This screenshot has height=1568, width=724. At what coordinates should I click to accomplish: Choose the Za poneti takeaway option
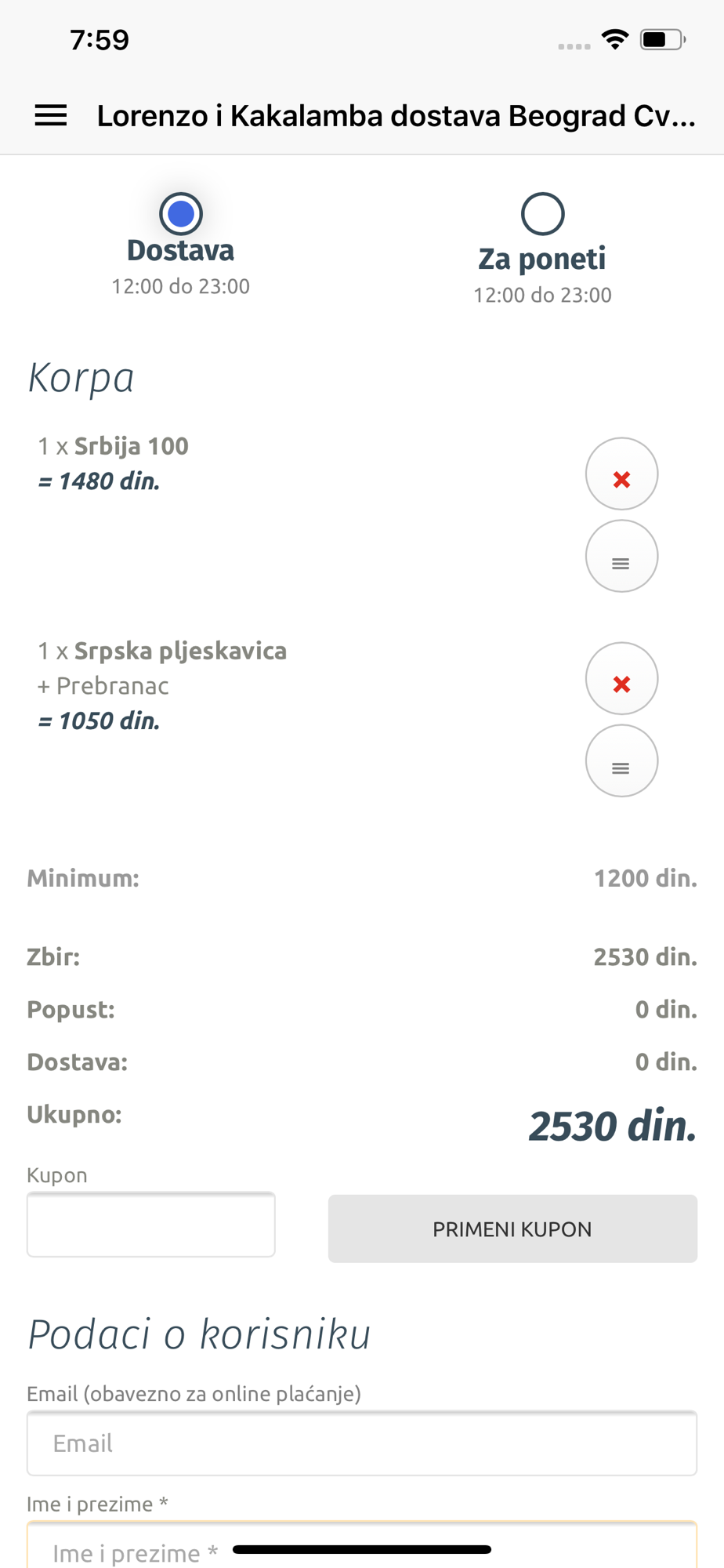pyautogui.click(x=542, y=214)
